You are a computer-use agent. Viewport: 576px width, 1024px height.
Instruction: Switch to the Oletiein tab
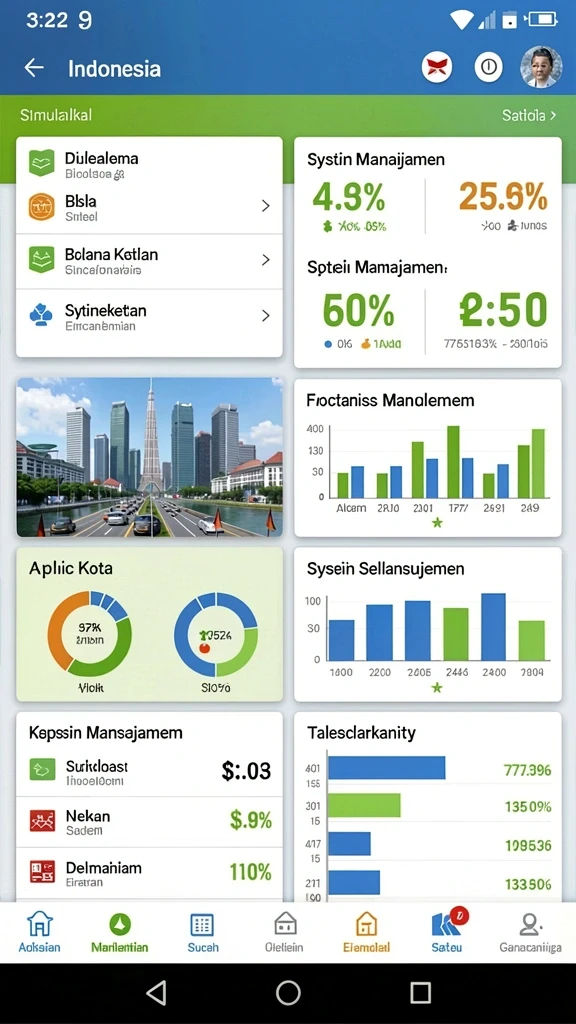285,933
